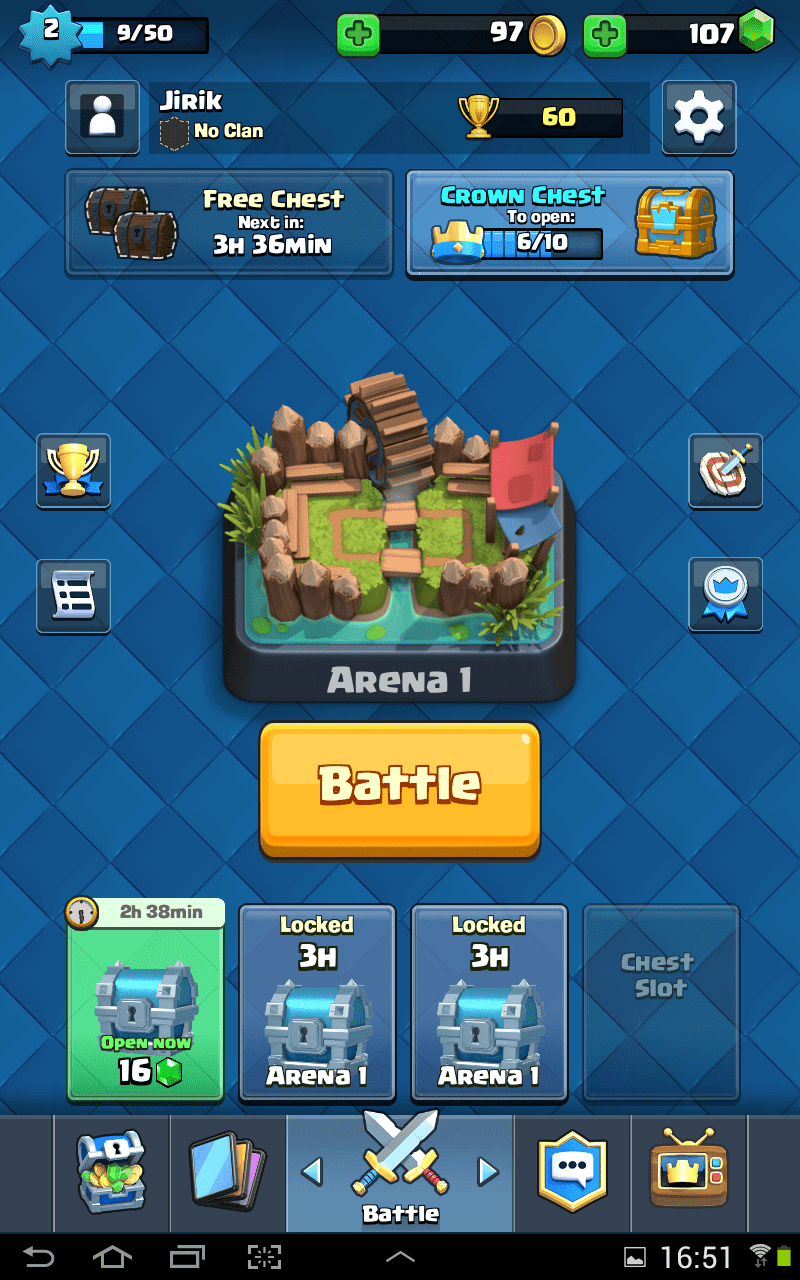The width and height of the screenshot is (800, 1280).
Task: Switch to the Cards tab
Action: tap(228, 1172)
